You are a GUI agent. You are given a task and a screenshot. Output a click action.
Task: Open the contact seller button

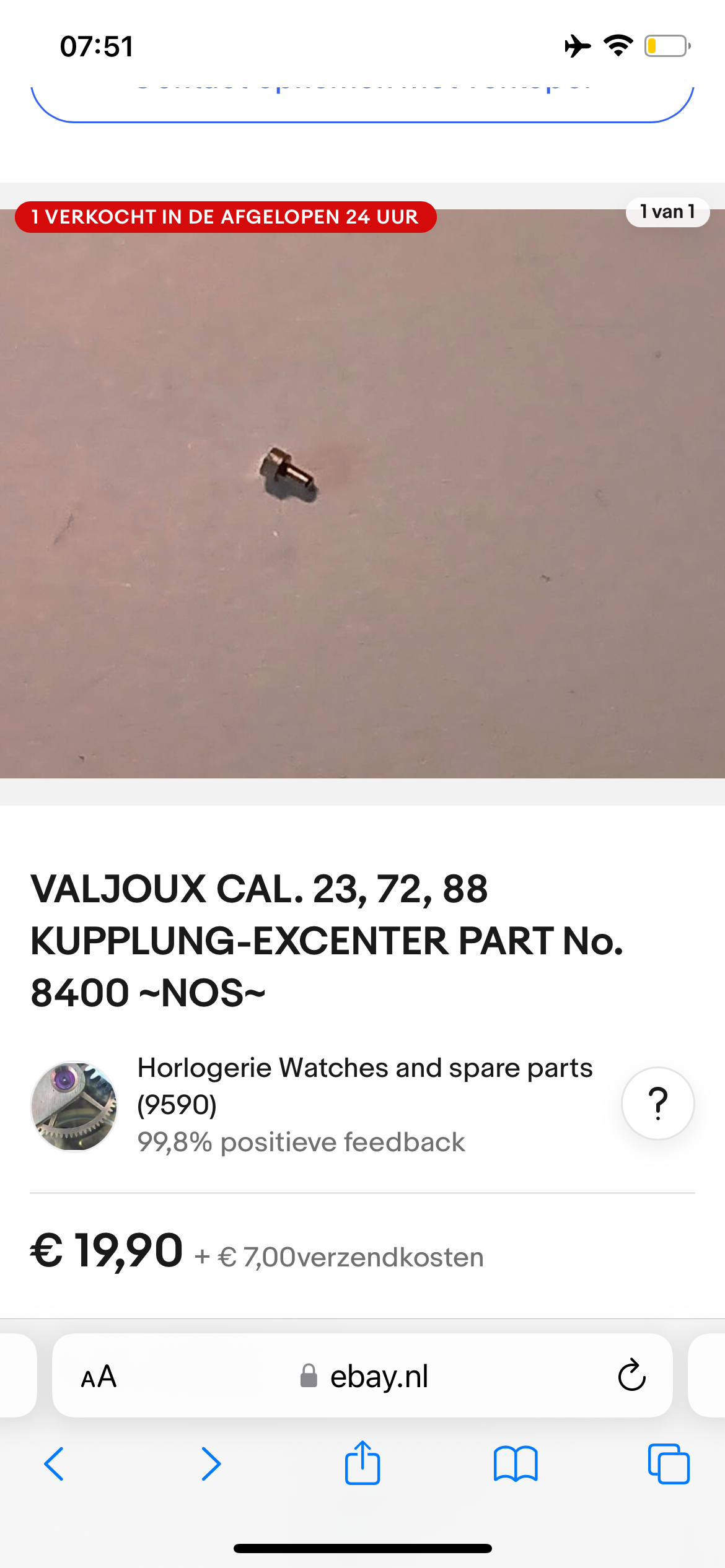point(362,102)
